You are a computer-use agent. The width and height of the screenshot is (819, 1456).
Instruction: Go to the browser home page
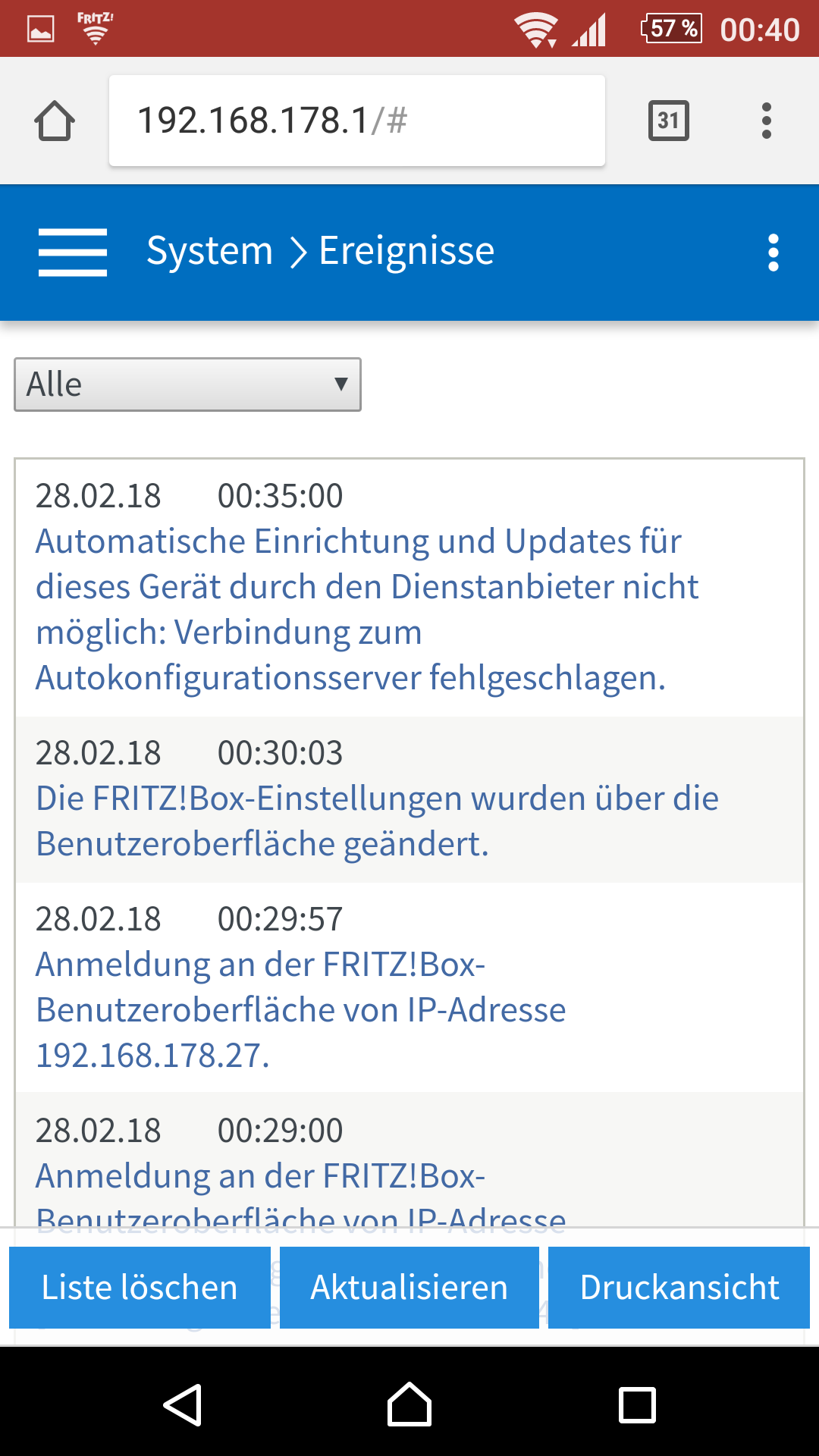tap(55, 121)
